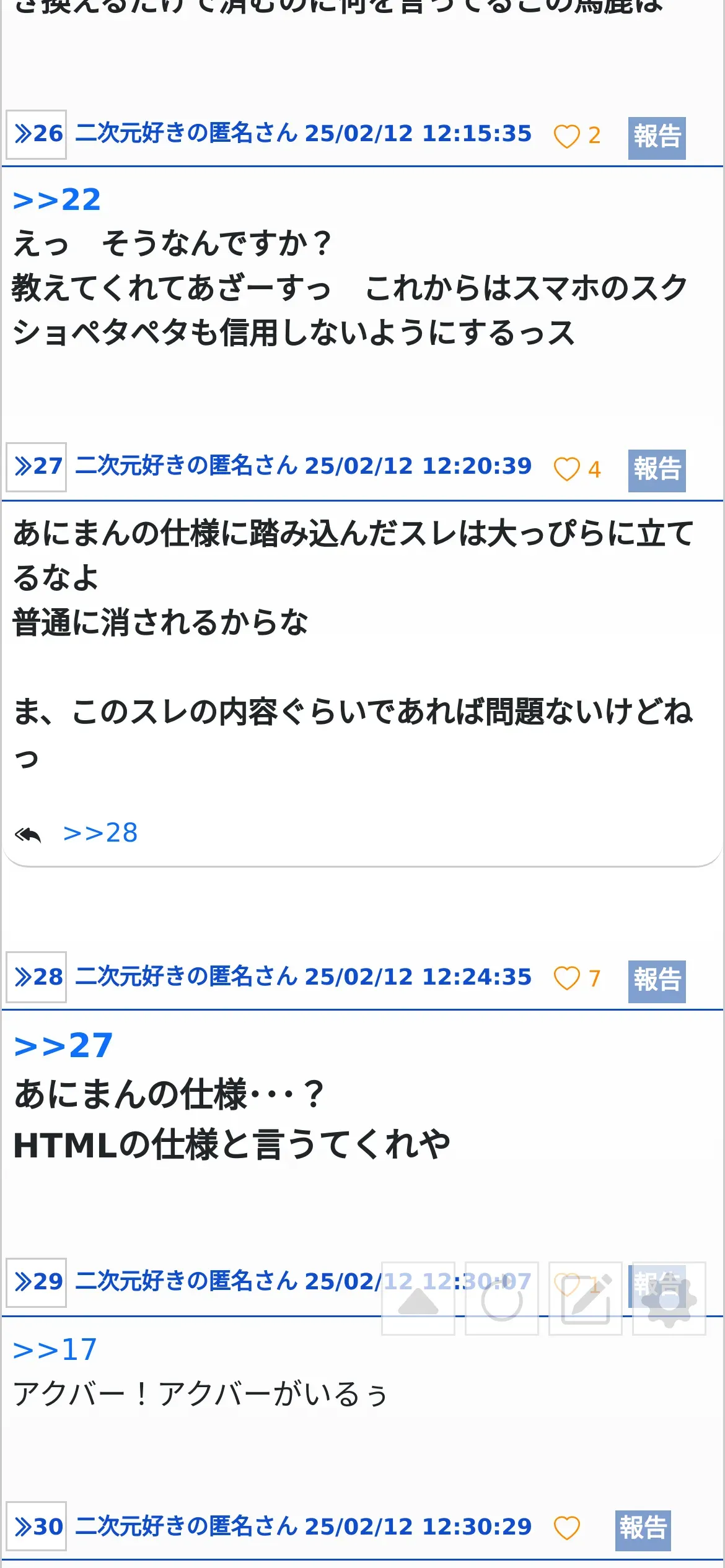
Task: Open the >>17 quote link in post 29
Action: (x=55, y=1349)
